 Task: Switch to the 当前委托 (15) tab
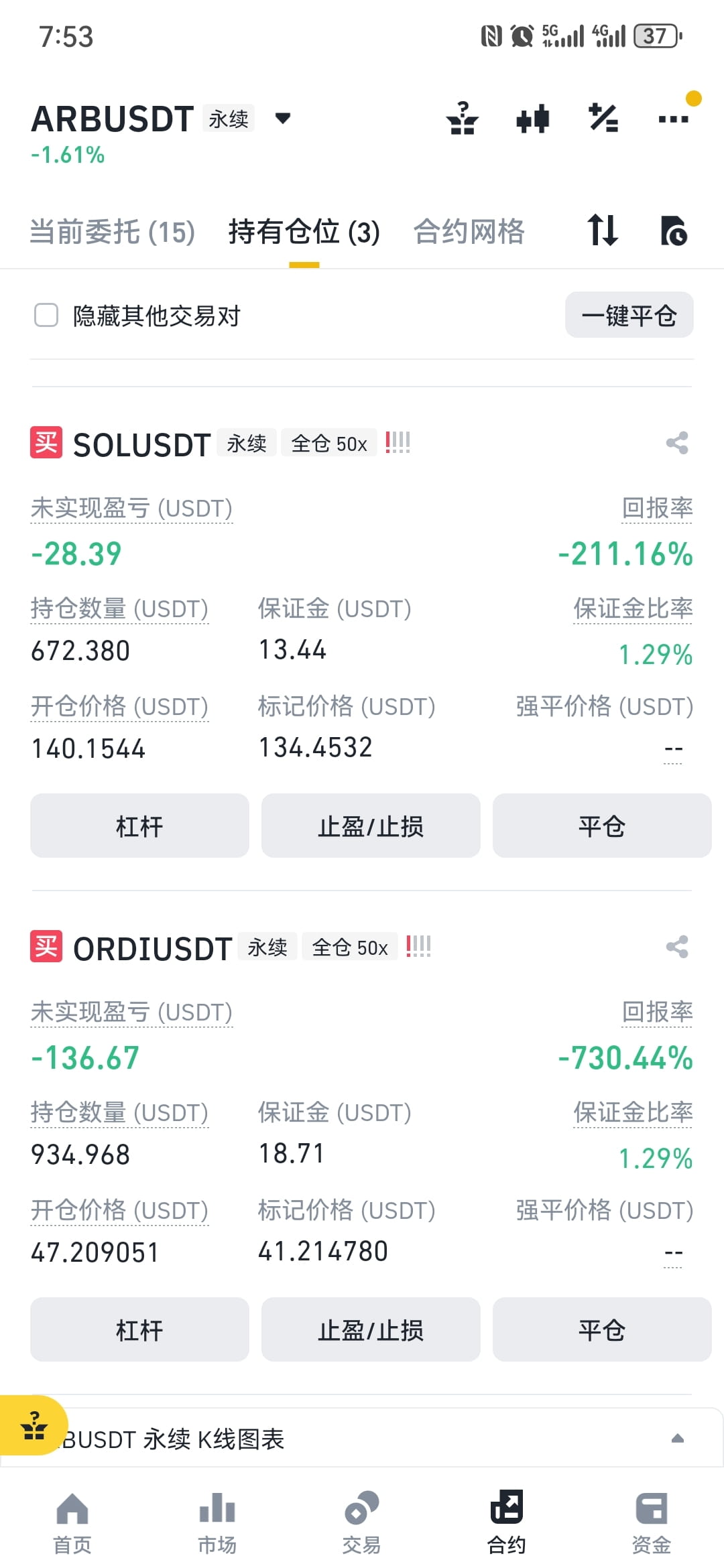(112, 231)
